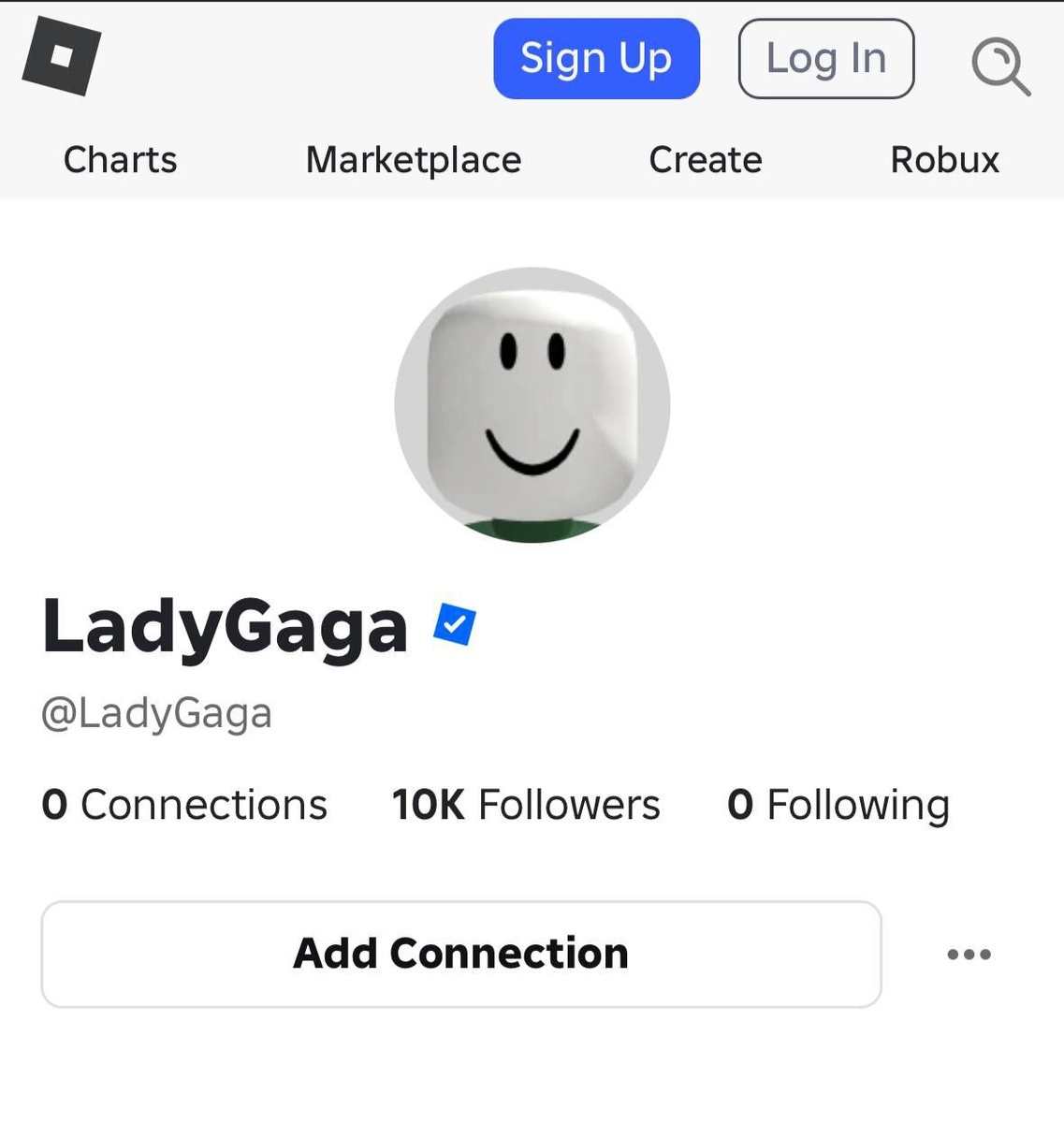View the 0 Following list
The height and width of the screenshot is (1123, 1064).
(838, 805)
